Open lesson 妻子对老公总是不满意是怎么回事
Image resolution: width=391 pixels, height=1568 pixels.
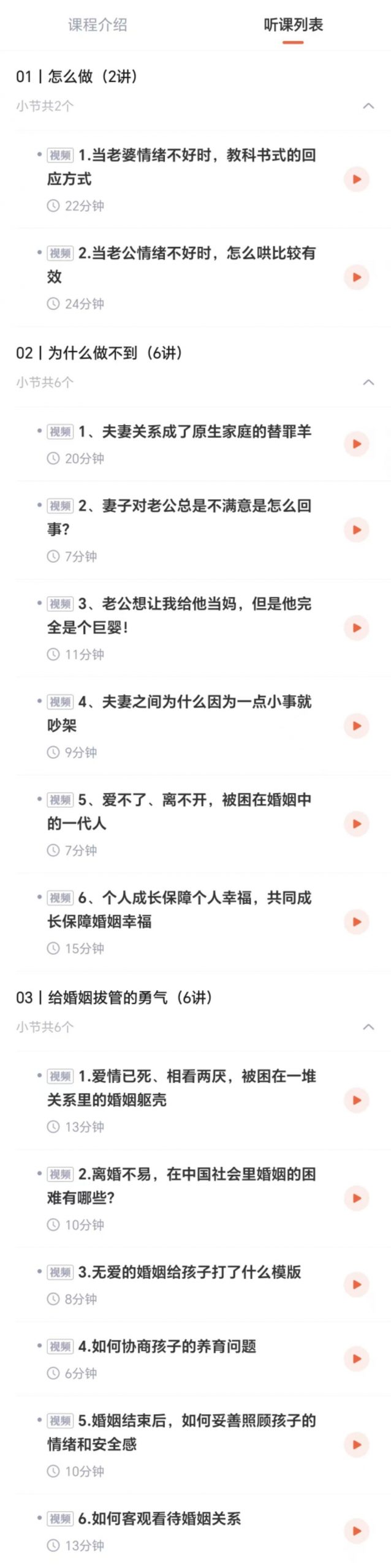(x=194, y=517)
